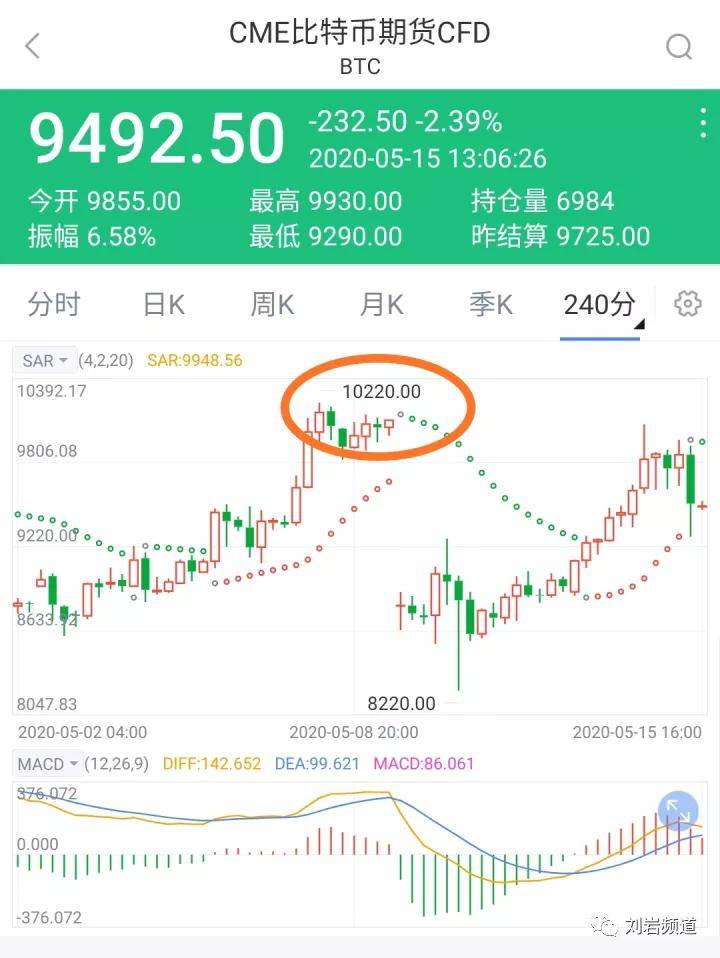This screenshot has width=720, height=958.
Task: Switch to the 日K chart tab
Action: pos(164,305)
